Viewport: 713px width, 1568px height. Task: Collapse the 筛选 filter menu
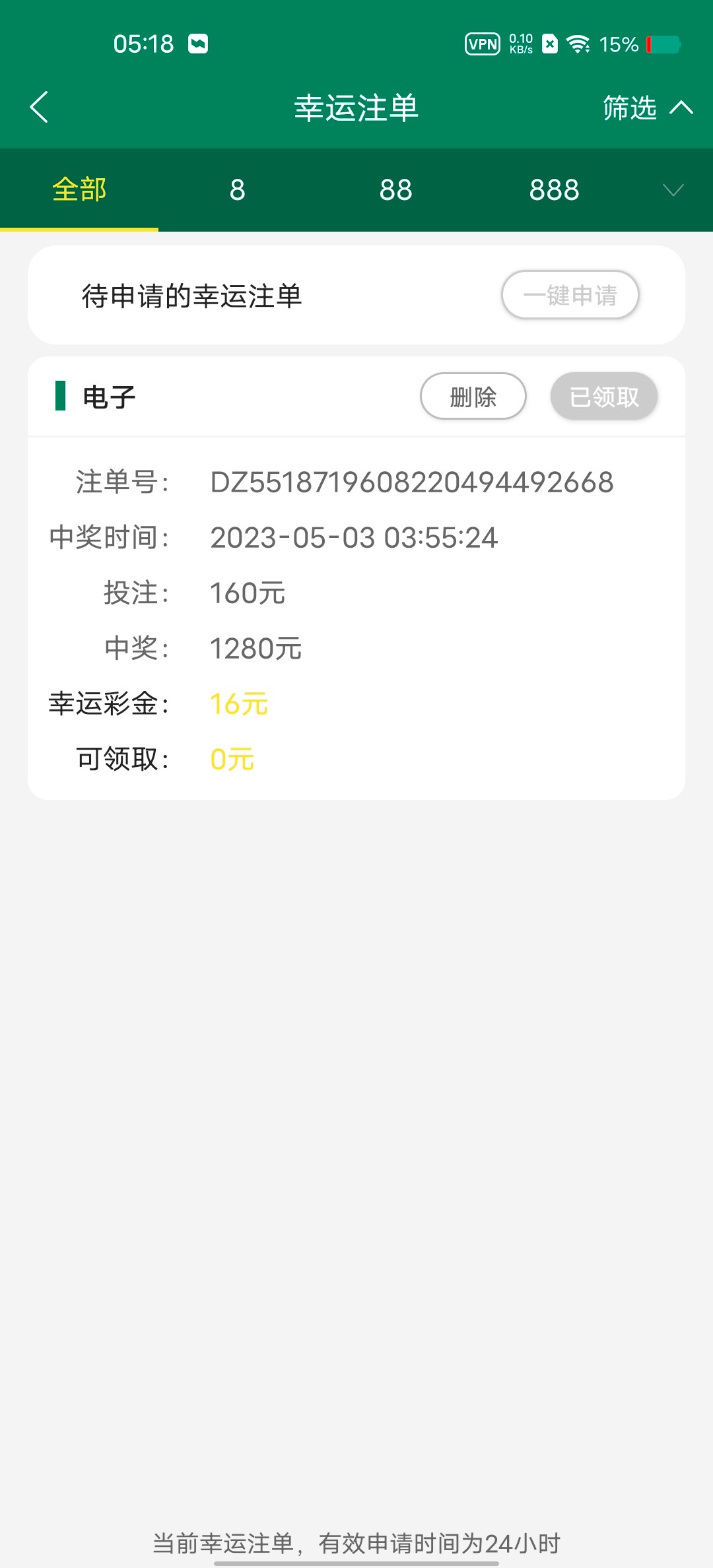[647, 108]
